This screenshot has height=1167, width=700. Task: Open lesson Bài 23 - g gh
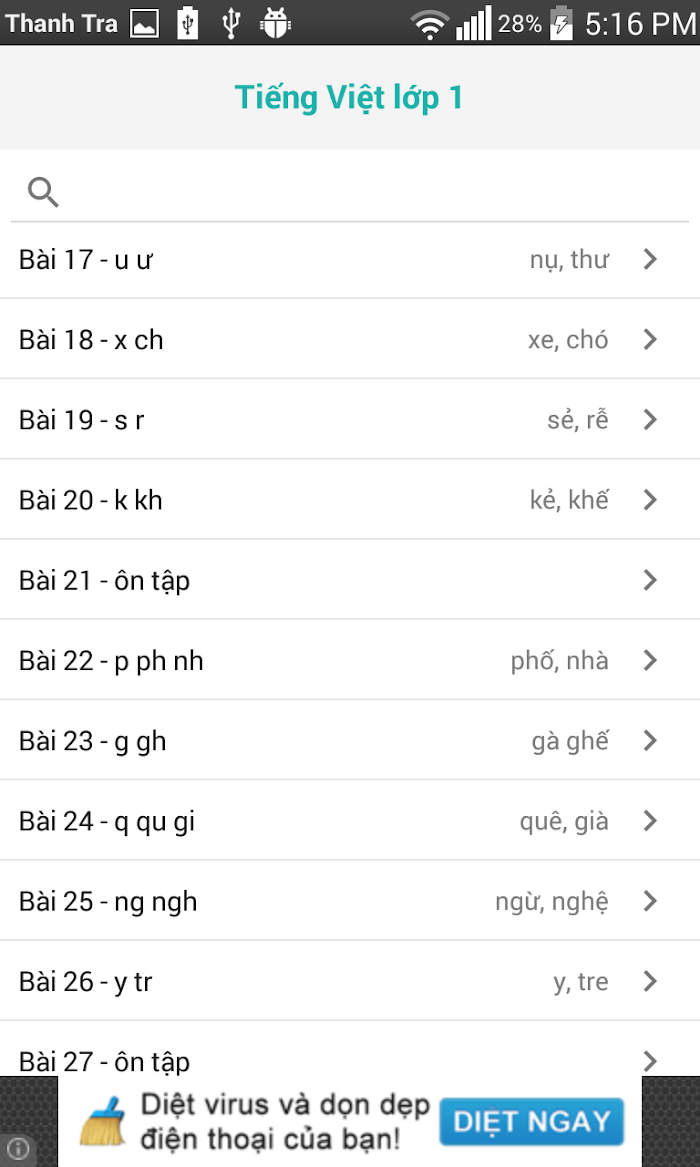coord(350,741)
